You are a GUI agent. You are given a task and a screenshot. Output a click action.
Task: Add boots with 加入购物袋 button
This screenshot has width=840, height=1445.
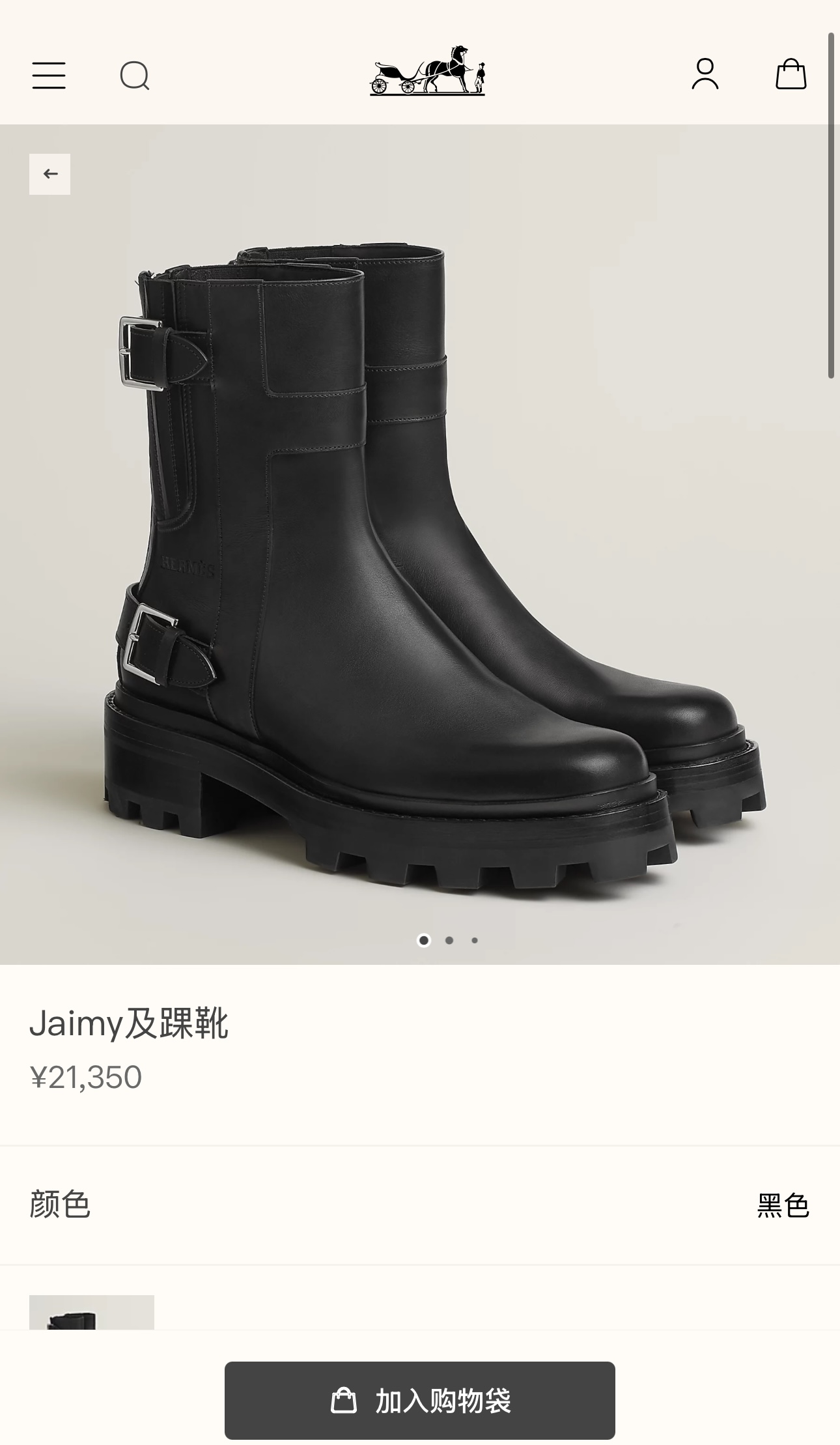coord(420,1400)
